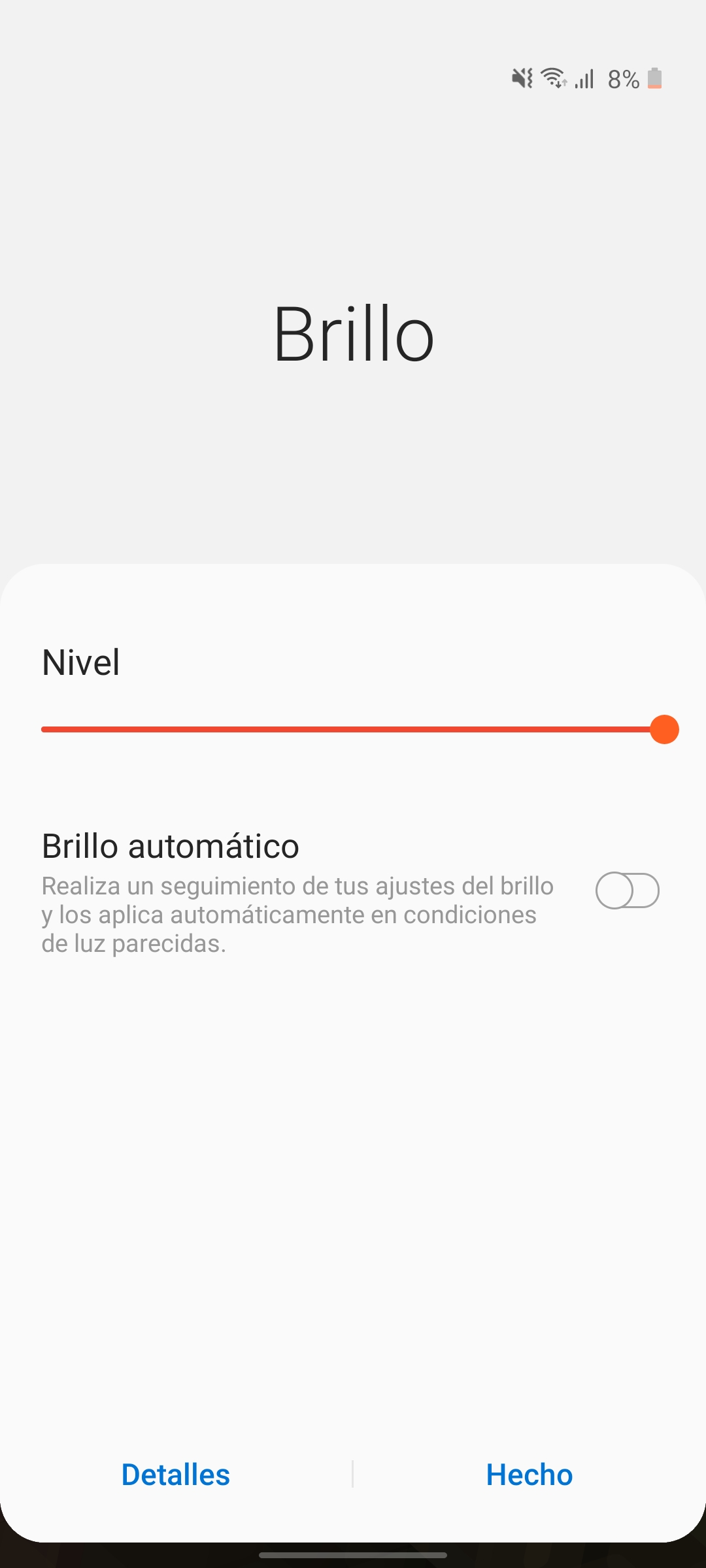Open Detalles for brightness settings

(176, 1475)
